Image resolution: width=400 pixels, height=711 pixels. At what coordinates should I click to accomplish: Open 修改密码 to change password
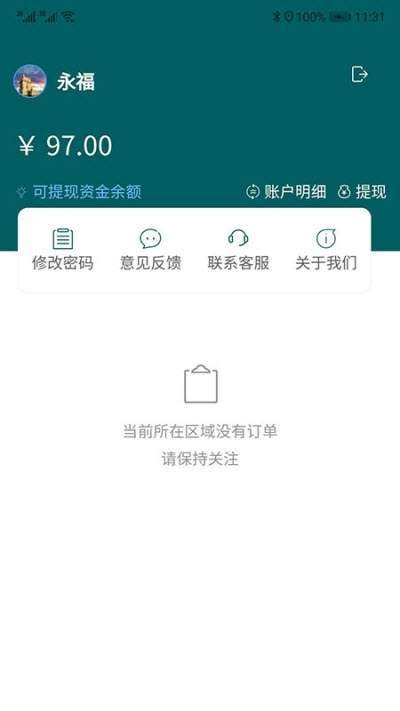coord(63,250)
